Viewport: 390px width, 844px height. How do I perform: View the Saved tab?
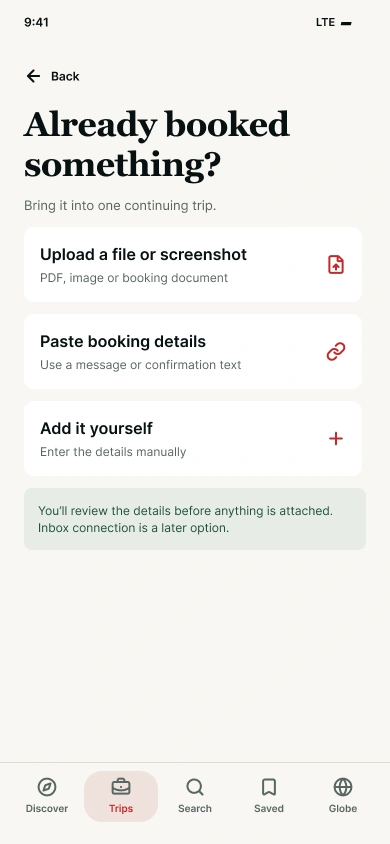click(269, 796)
